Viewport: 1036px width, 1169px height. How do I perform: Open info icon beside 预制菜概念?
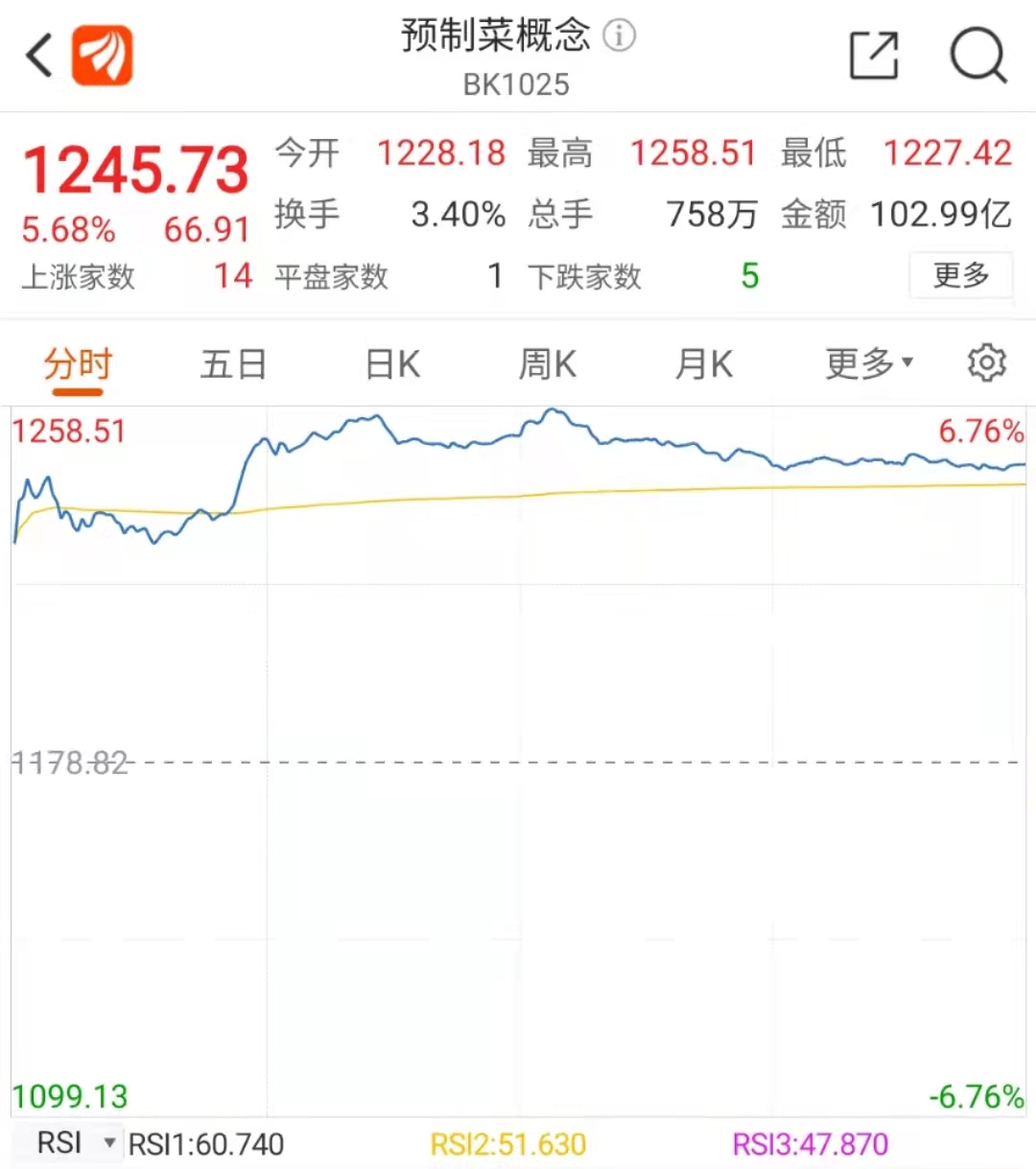point(619,36)
